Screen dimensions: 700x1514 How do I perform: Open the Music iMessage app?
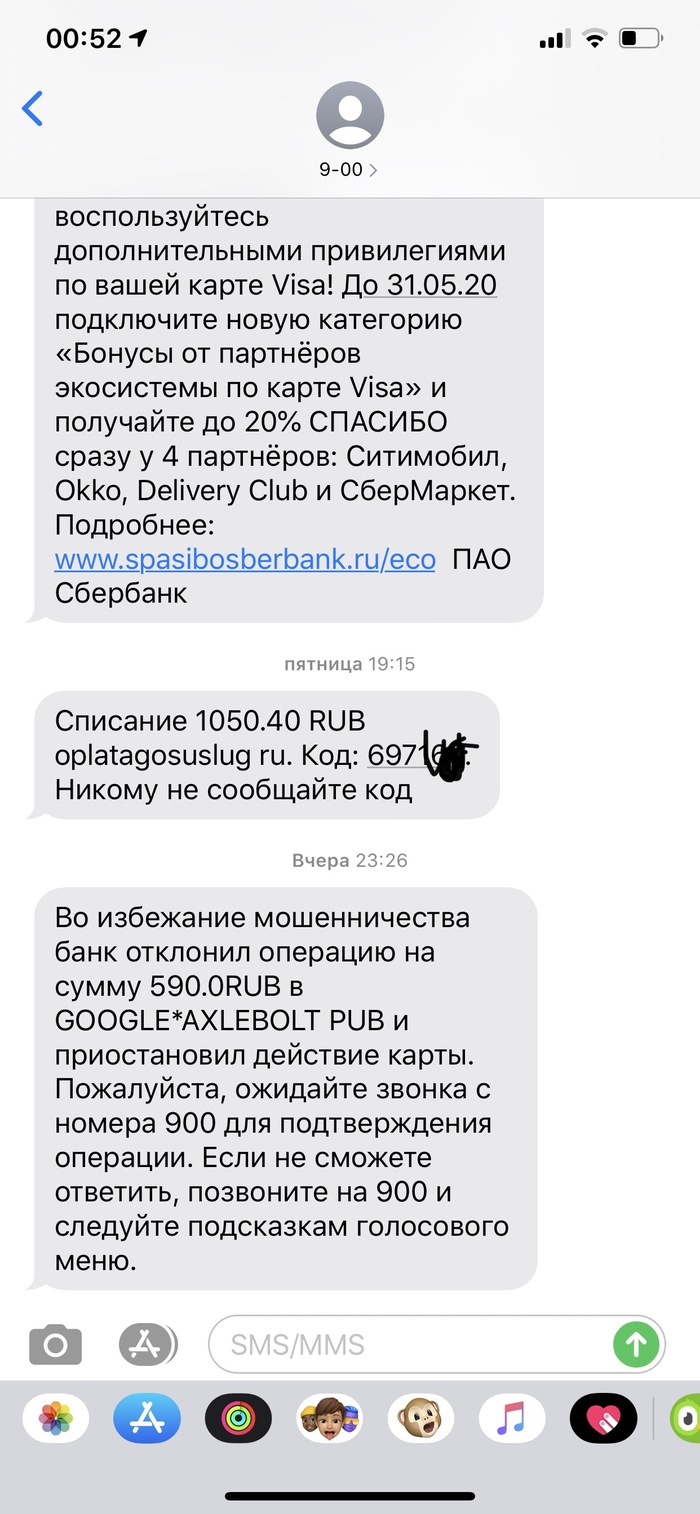pyautogui.click(x=512, y=1418)
